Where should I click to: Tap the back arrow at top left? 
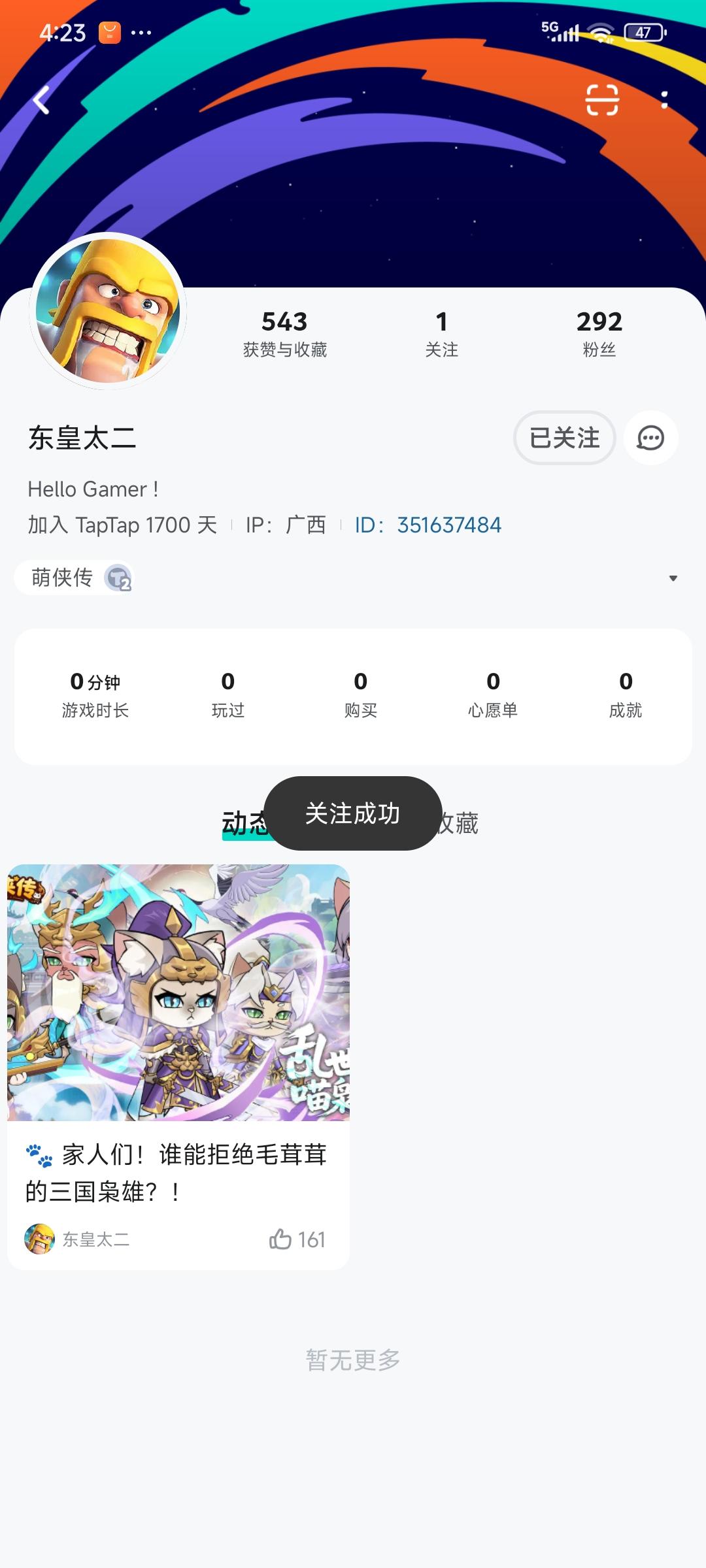(41, 99)
